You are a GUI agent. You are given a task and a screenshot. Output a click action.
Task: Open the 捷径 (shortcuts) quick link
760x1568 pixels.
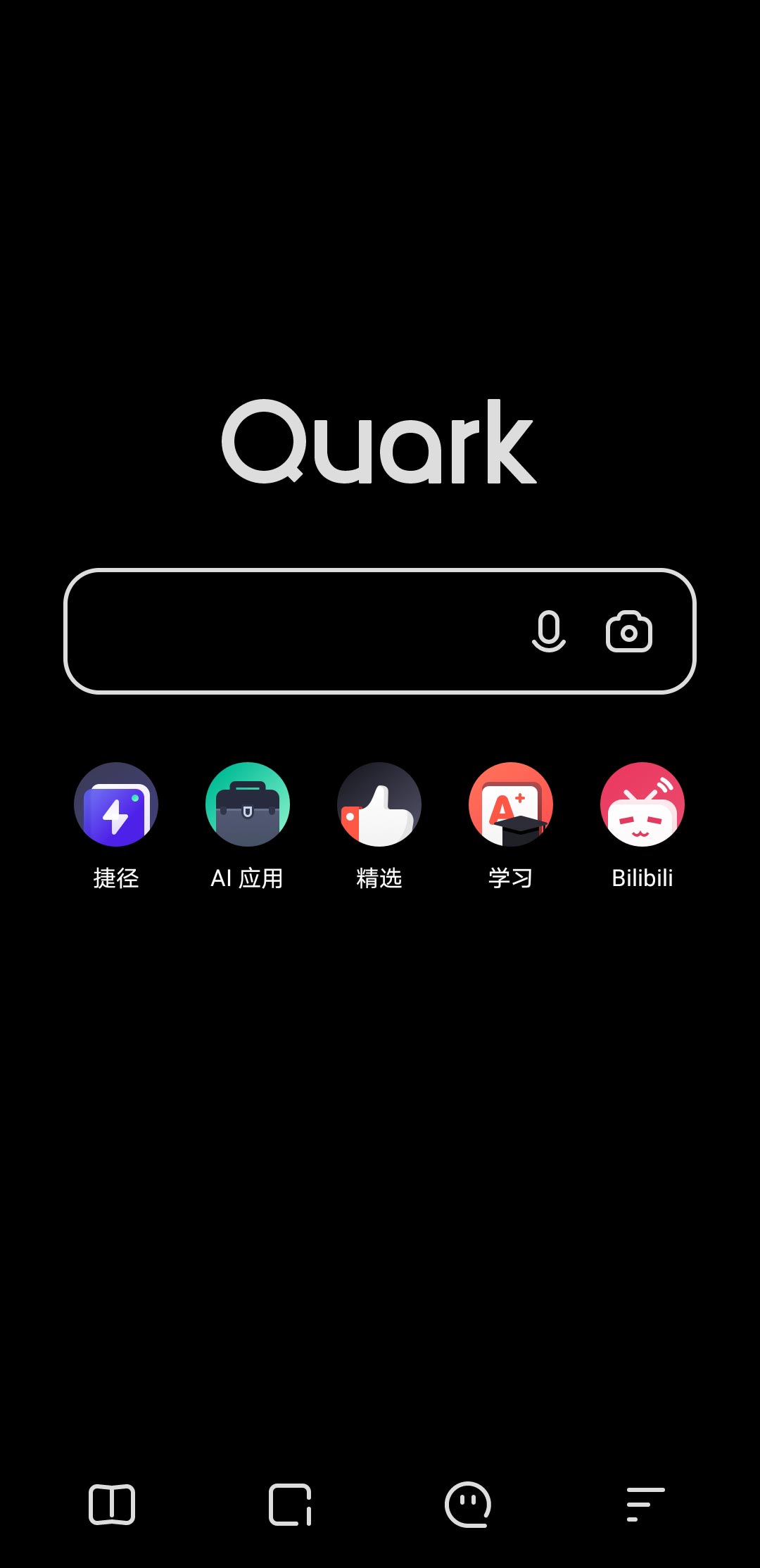tap(115, 804)
